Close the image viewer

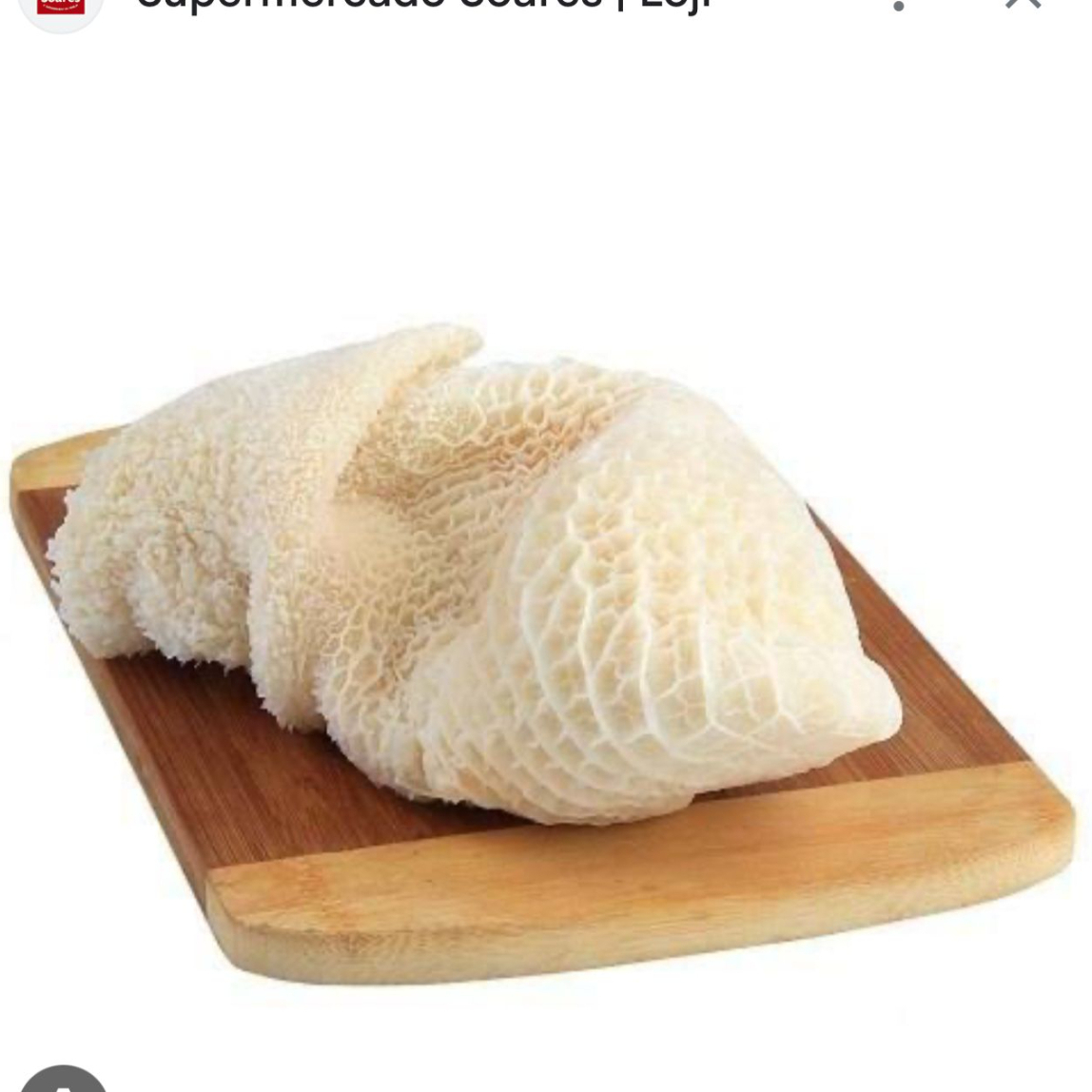(1023, 3)
